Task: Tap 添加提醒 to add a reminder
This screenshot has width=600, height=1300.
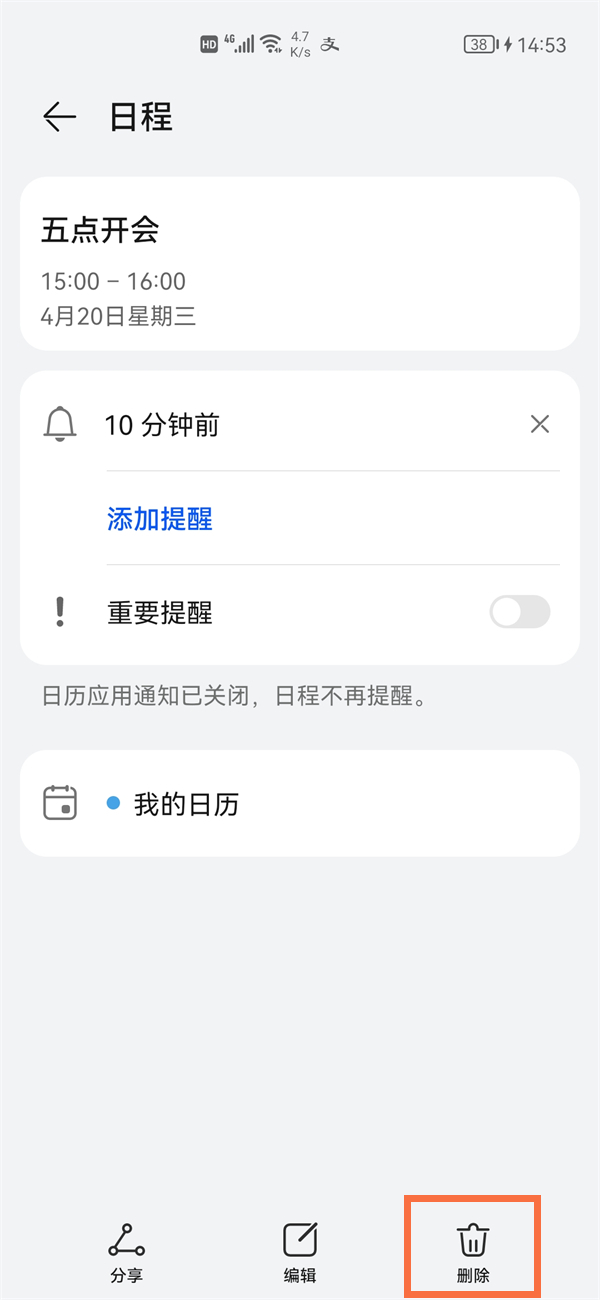Action: click(160, 519)
